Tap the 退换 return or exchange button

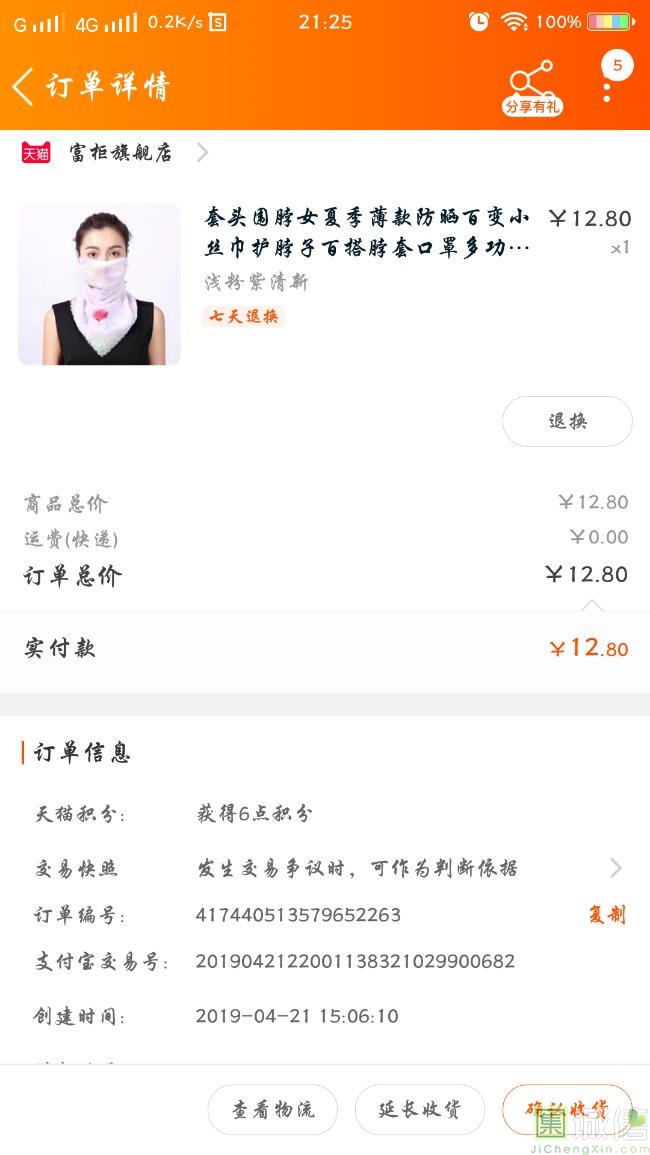point(567,421)
